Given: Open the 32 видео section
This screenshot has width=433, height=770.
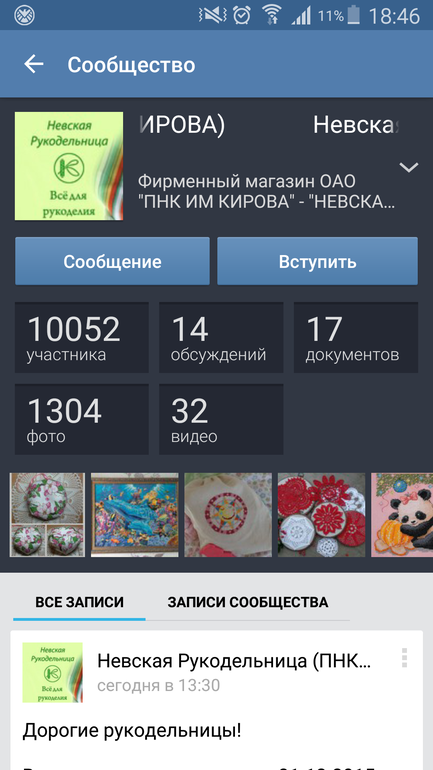Looking at the screenshot, I should click(221, 419).
